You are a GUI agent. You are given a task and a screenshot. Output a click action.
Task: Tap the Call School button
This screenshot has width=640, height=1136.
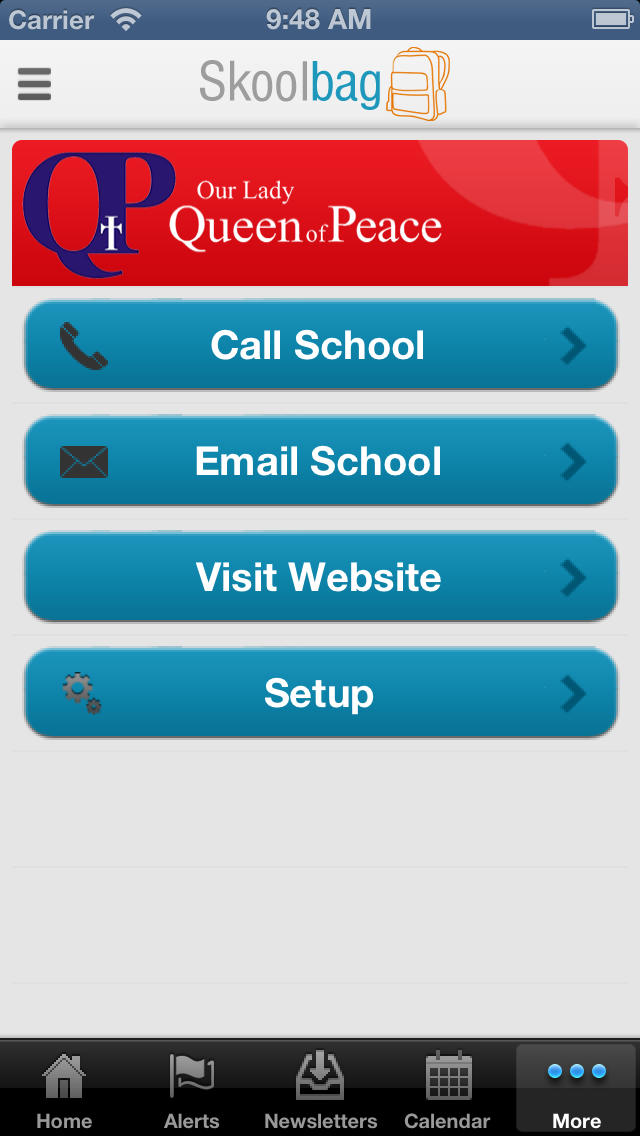point(320,345)
